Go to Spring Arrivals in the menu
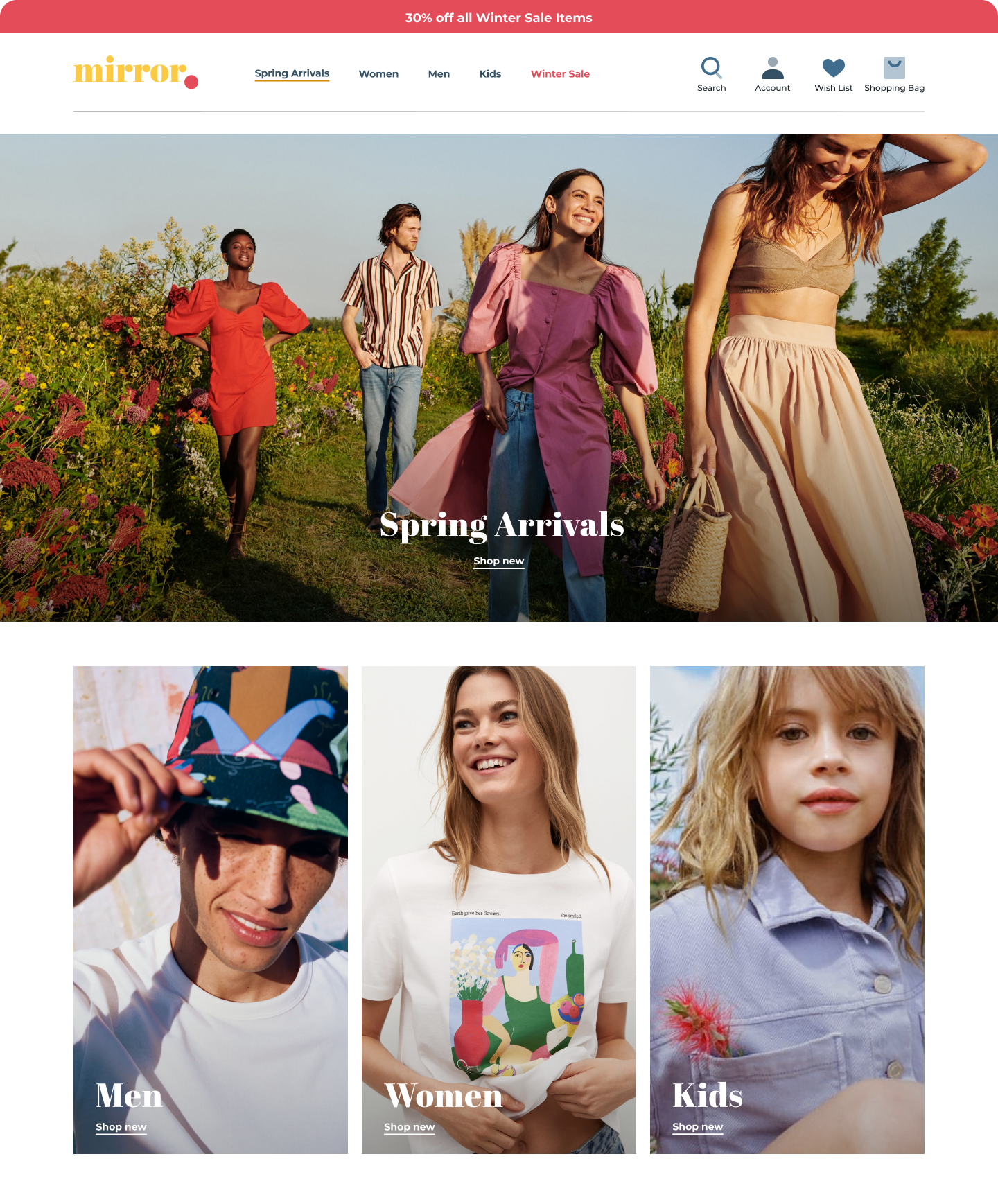Image resolution: width=998 pixels, height=1204 pixels. (292, 73)
